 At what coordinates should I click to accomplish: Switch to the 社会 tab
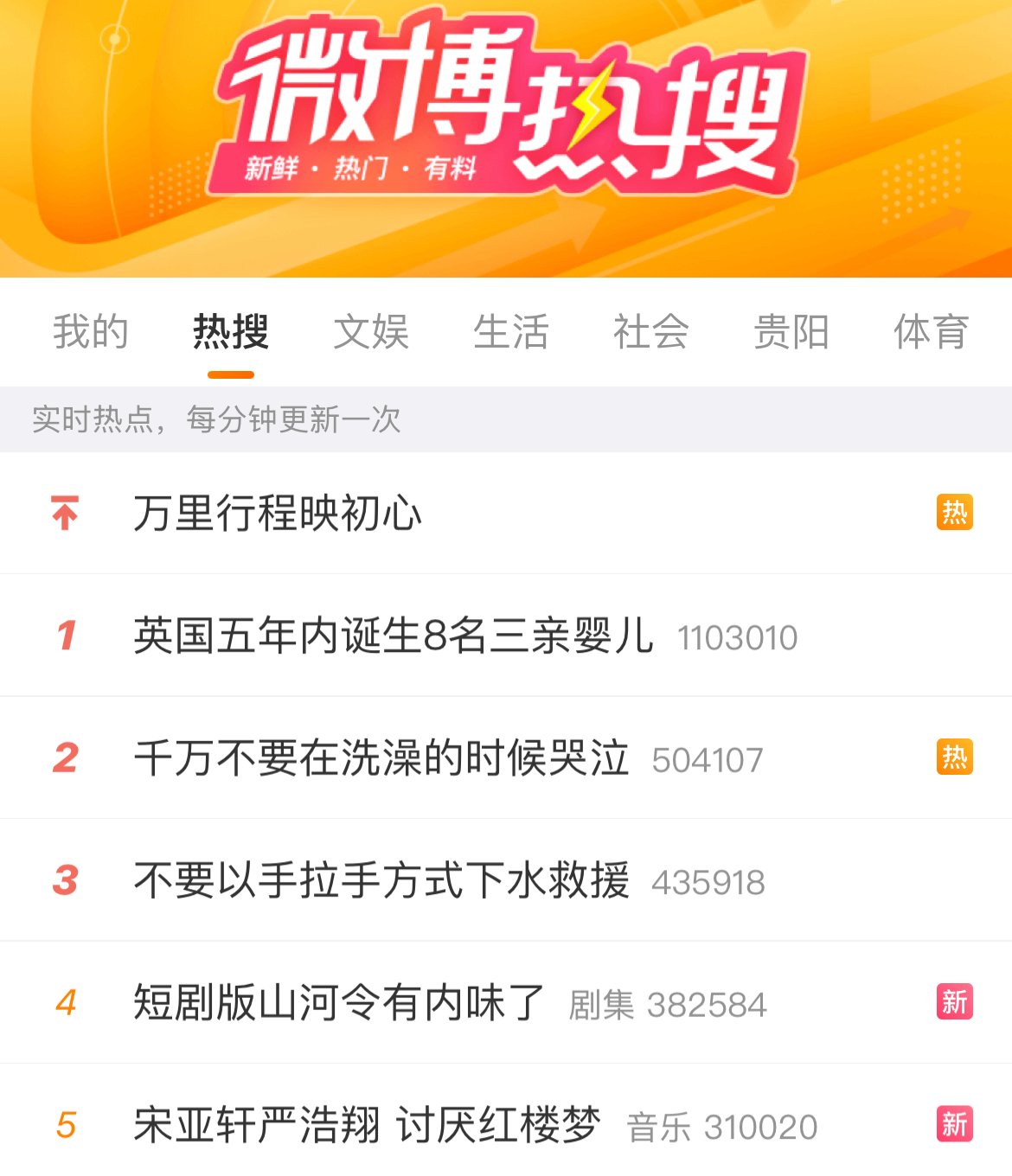651,332
